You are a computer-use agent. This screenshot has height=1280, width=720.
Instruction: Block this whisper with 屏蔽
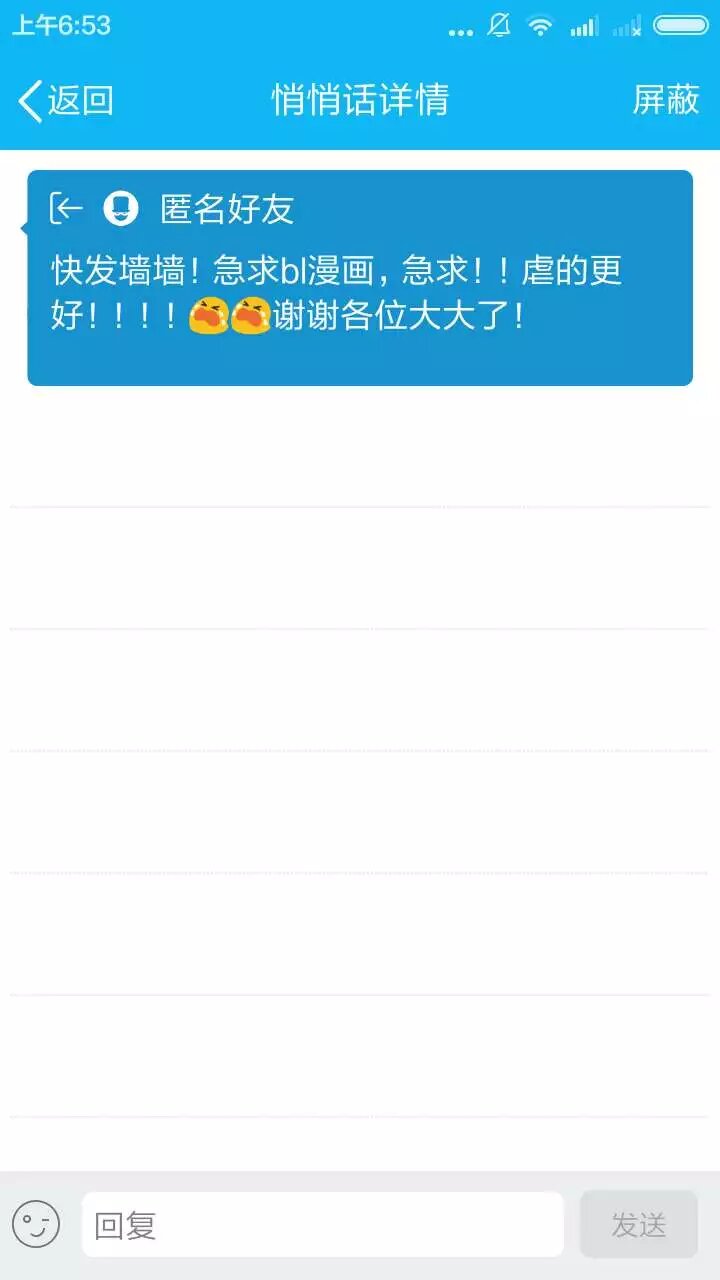tap(665, 100)
